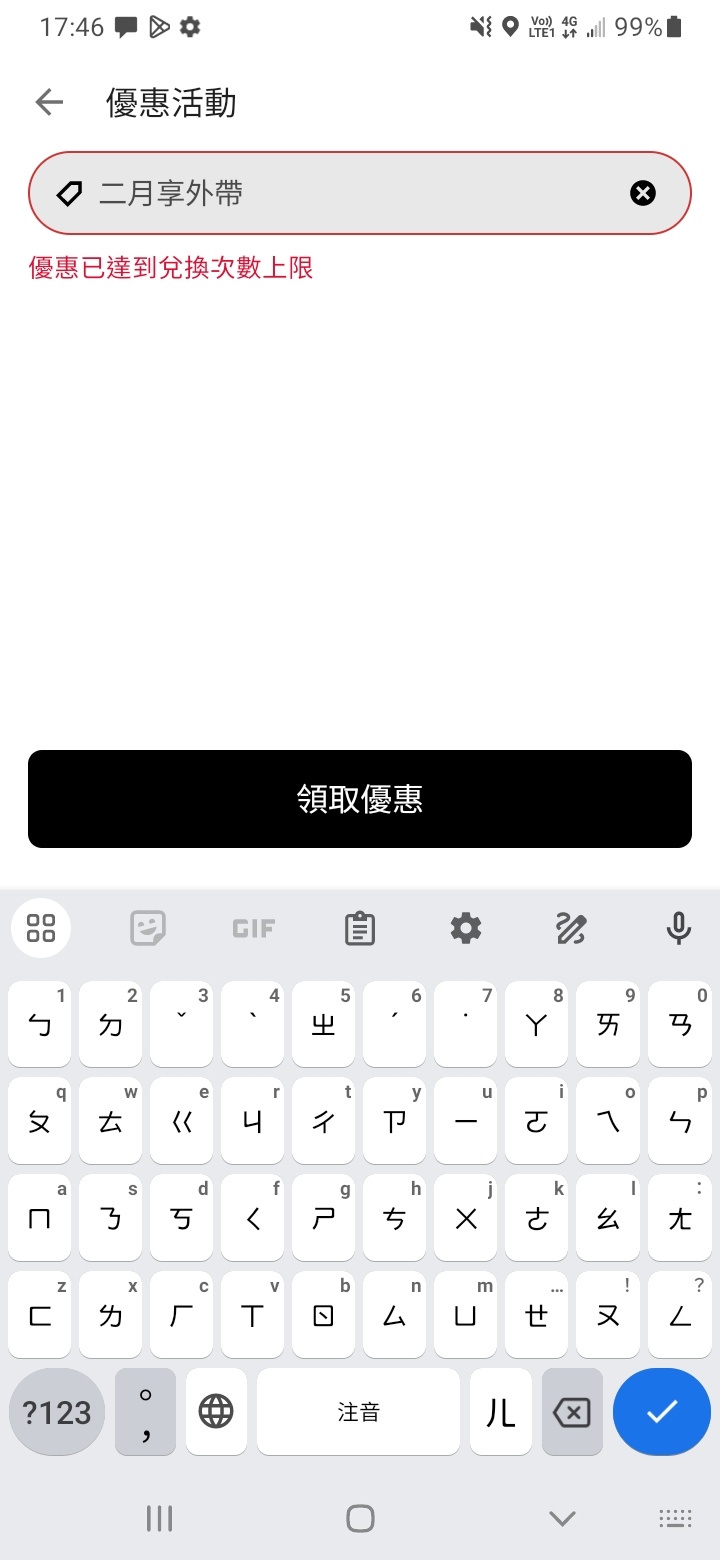The image size is (720, 1560).
Task: Open the keyboard GIF picker
Action: tap(253, 929)
